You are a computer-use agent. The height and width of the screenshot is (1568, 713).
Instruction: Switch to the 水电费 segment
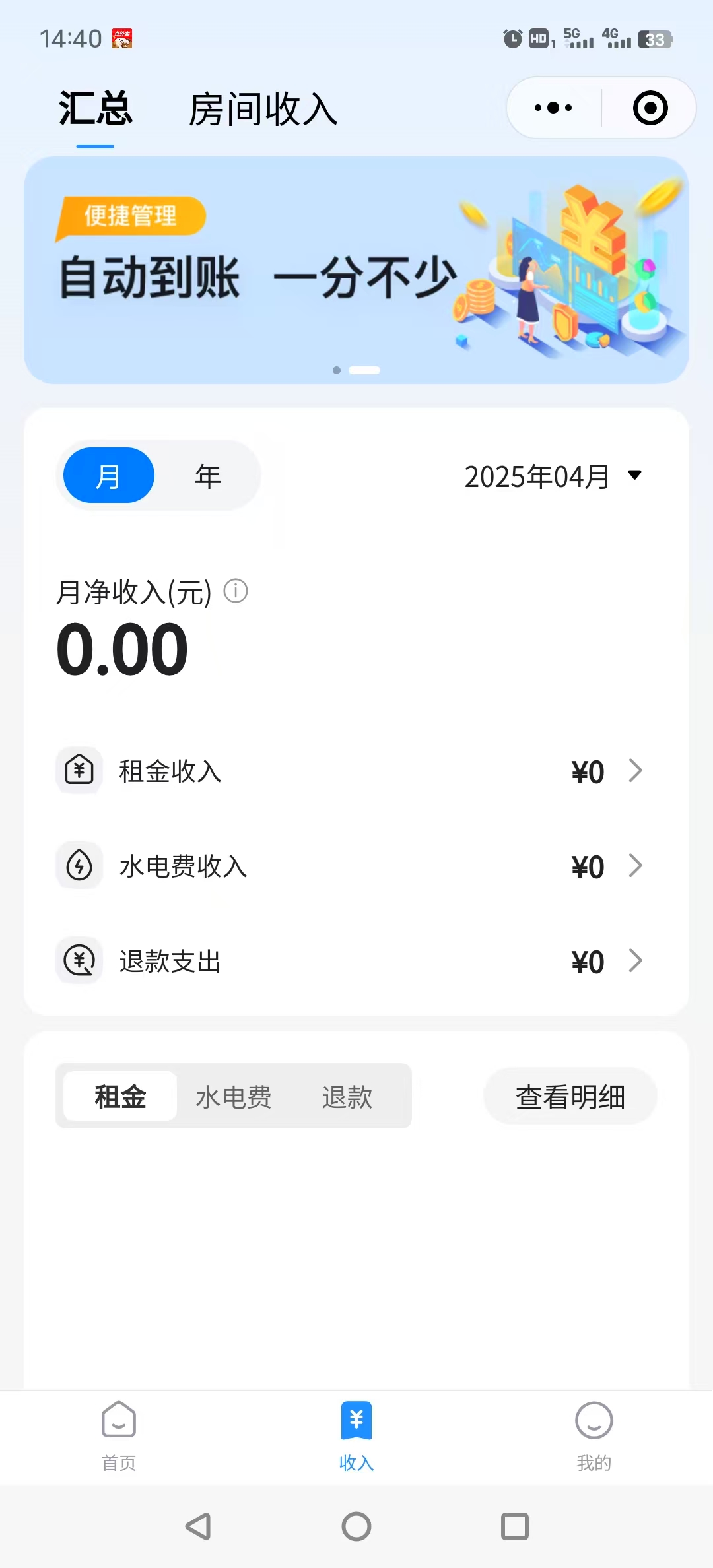(x=234, y=1096)
